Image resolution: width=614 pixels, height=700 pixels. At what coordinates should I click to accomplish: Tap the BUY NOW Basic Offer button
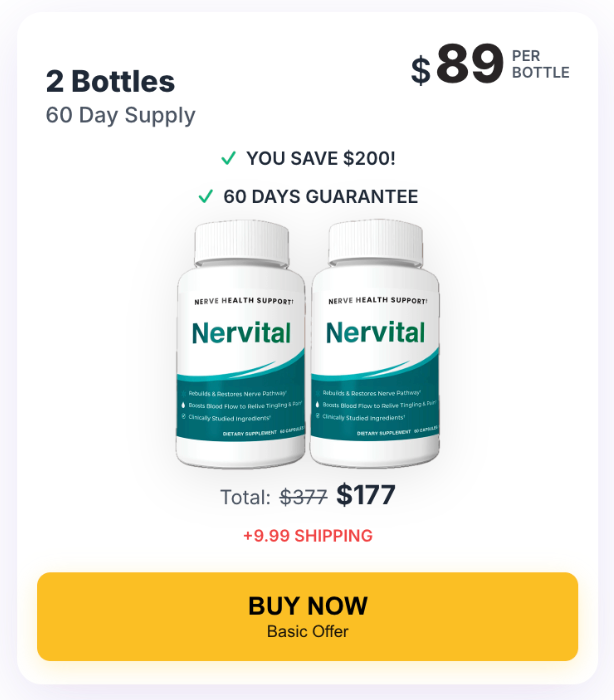(307, 616)
